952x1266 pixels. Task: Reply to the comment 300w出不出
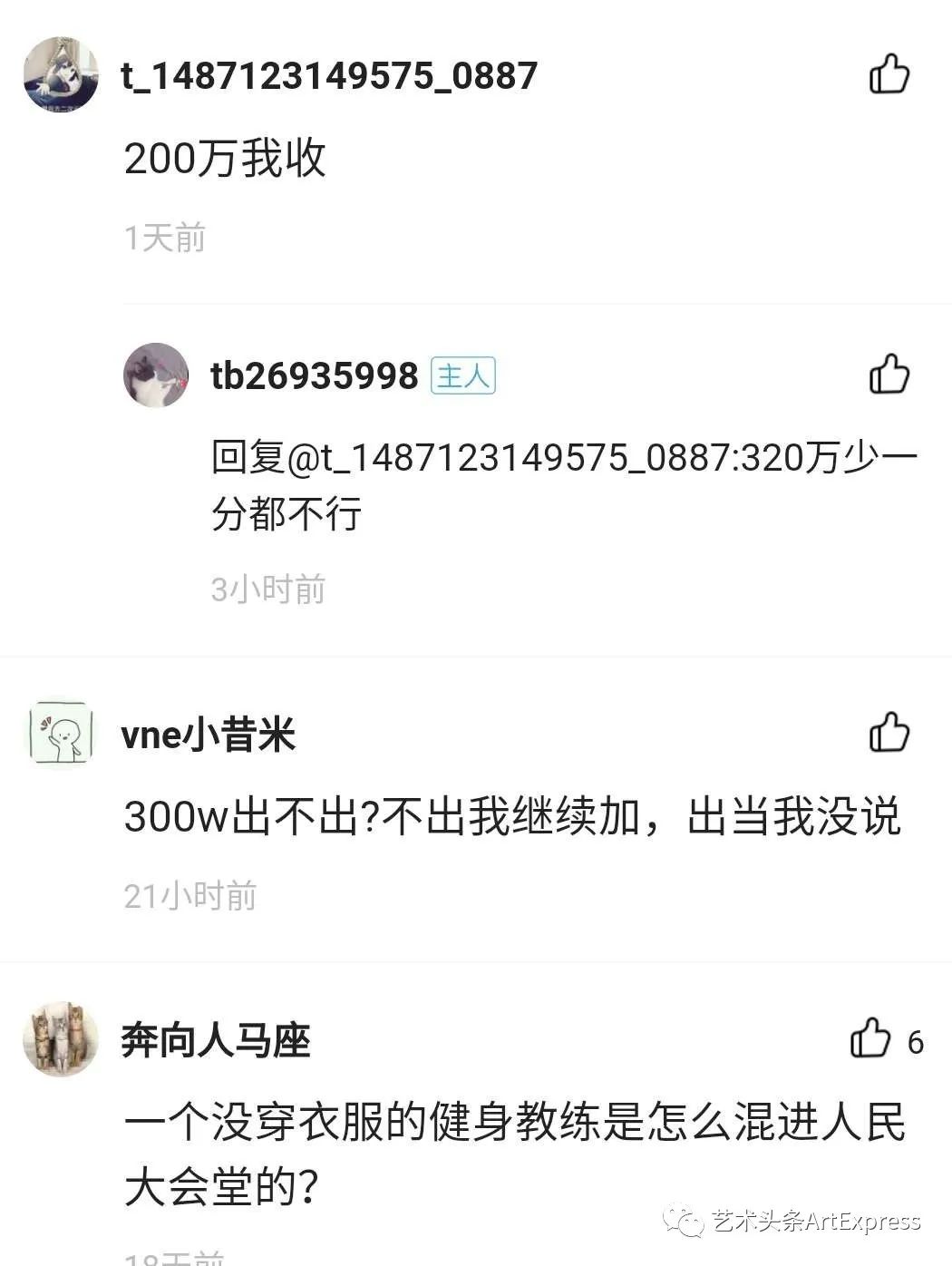point(511,816)
